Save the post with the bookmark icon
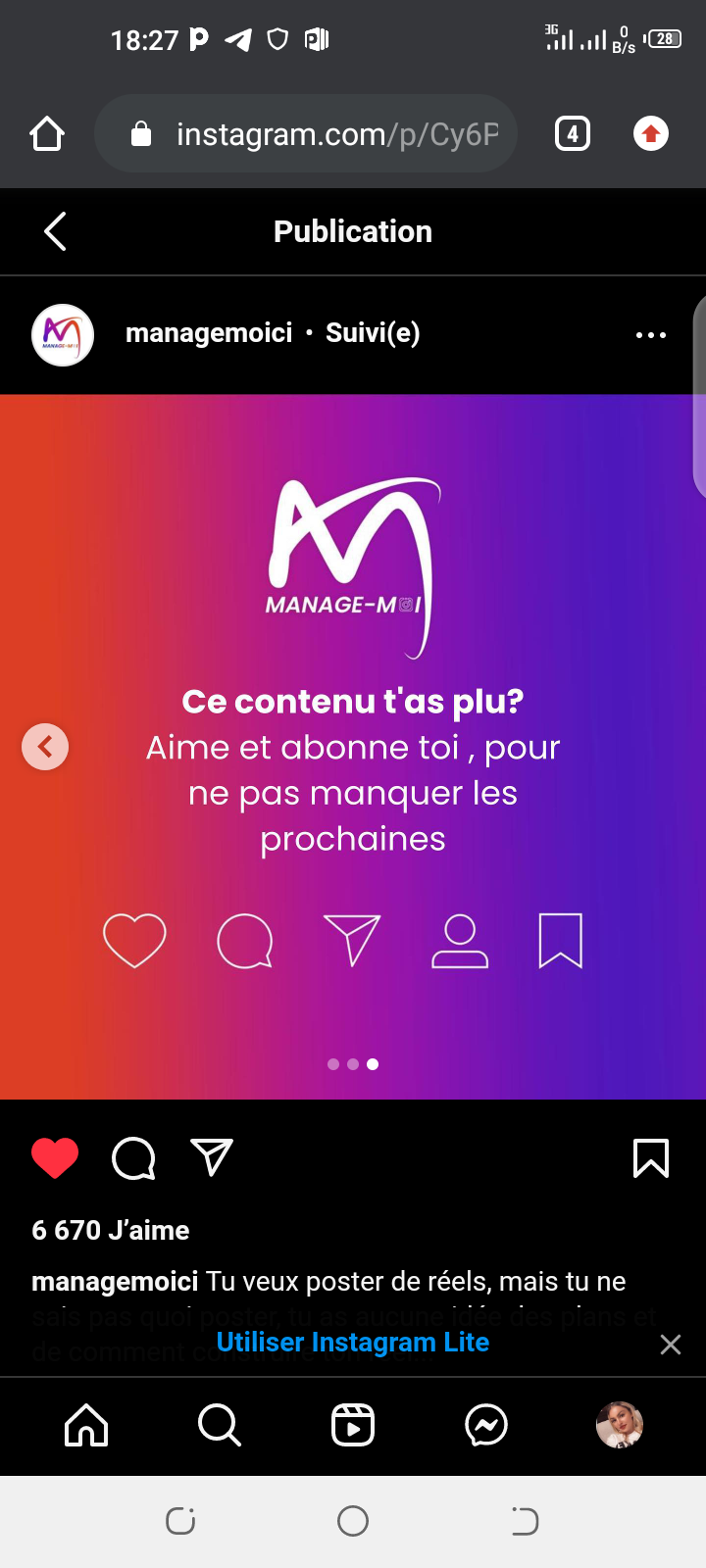 coord(651,1158)
